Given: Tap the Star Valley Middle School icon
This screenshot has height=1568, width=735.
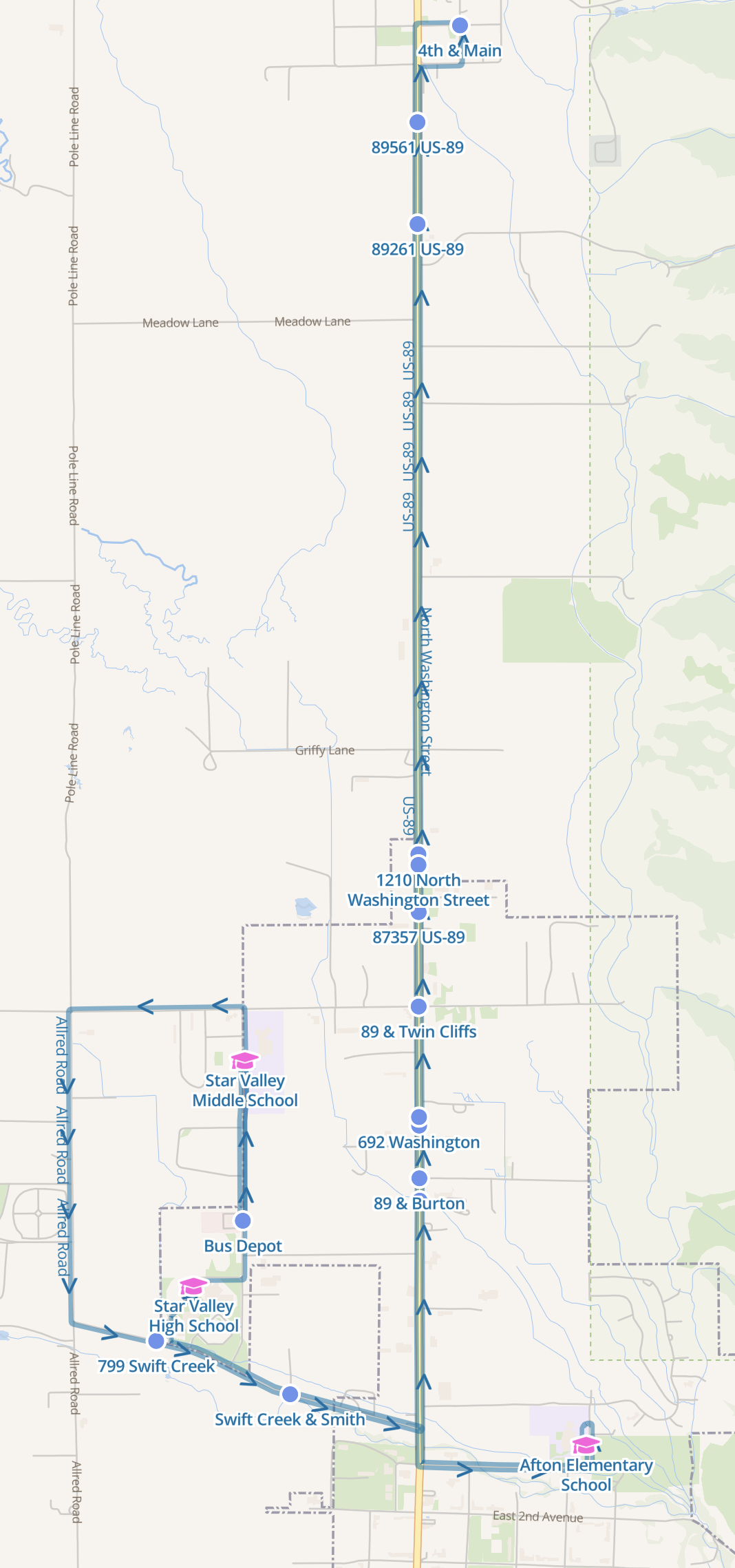Looking at the screenshot, I should click(x=244, y=1061).
